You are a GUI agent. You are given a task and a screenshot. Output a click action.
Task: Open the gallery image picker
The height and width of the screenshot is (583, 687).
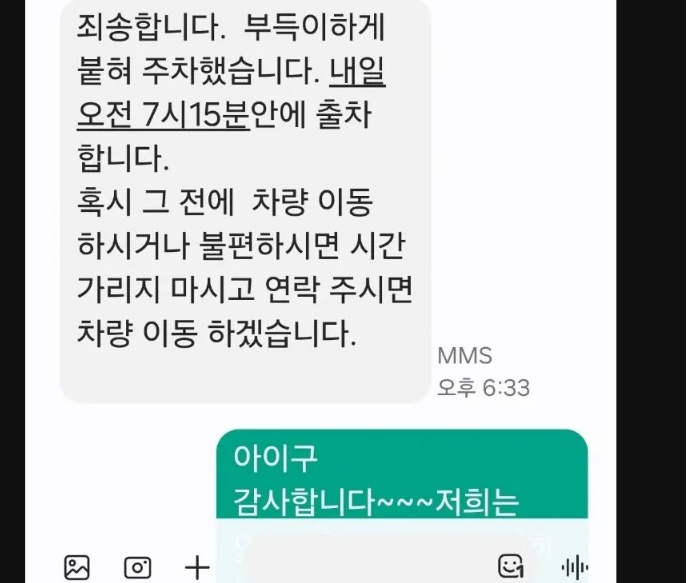tap(77, 567)
